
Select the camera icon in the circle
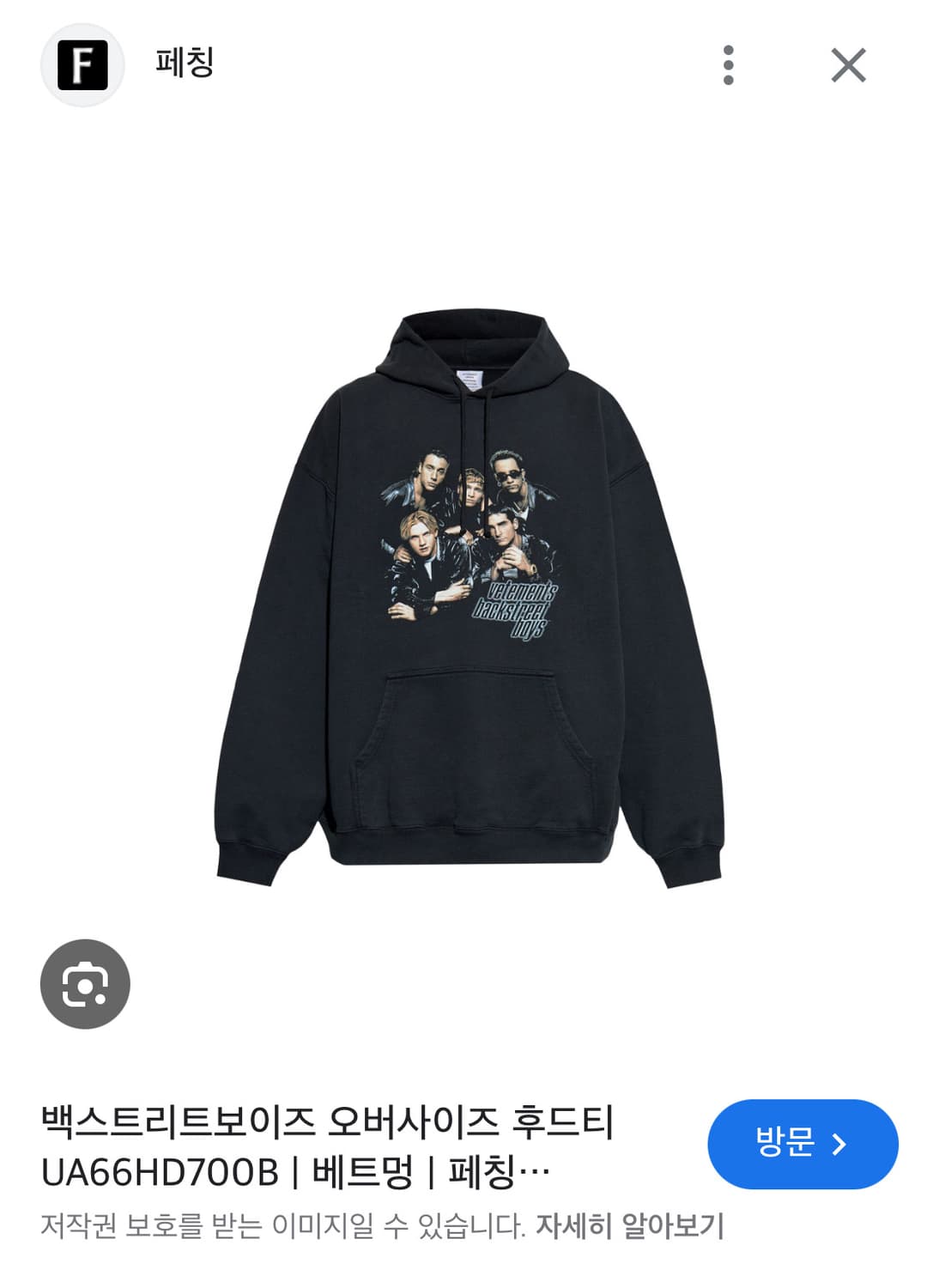86,983
